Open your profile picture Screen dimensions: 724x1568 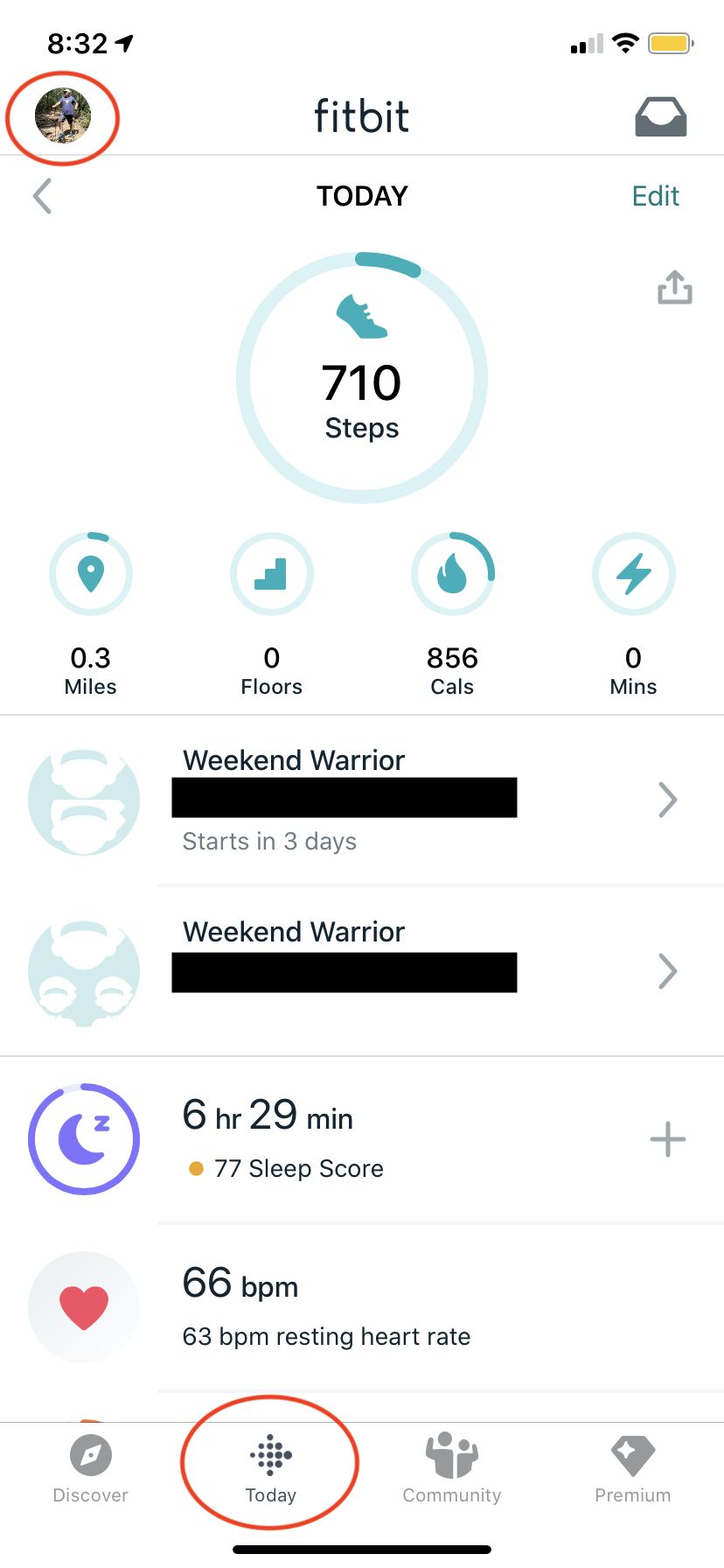click(x=61, y=116)
